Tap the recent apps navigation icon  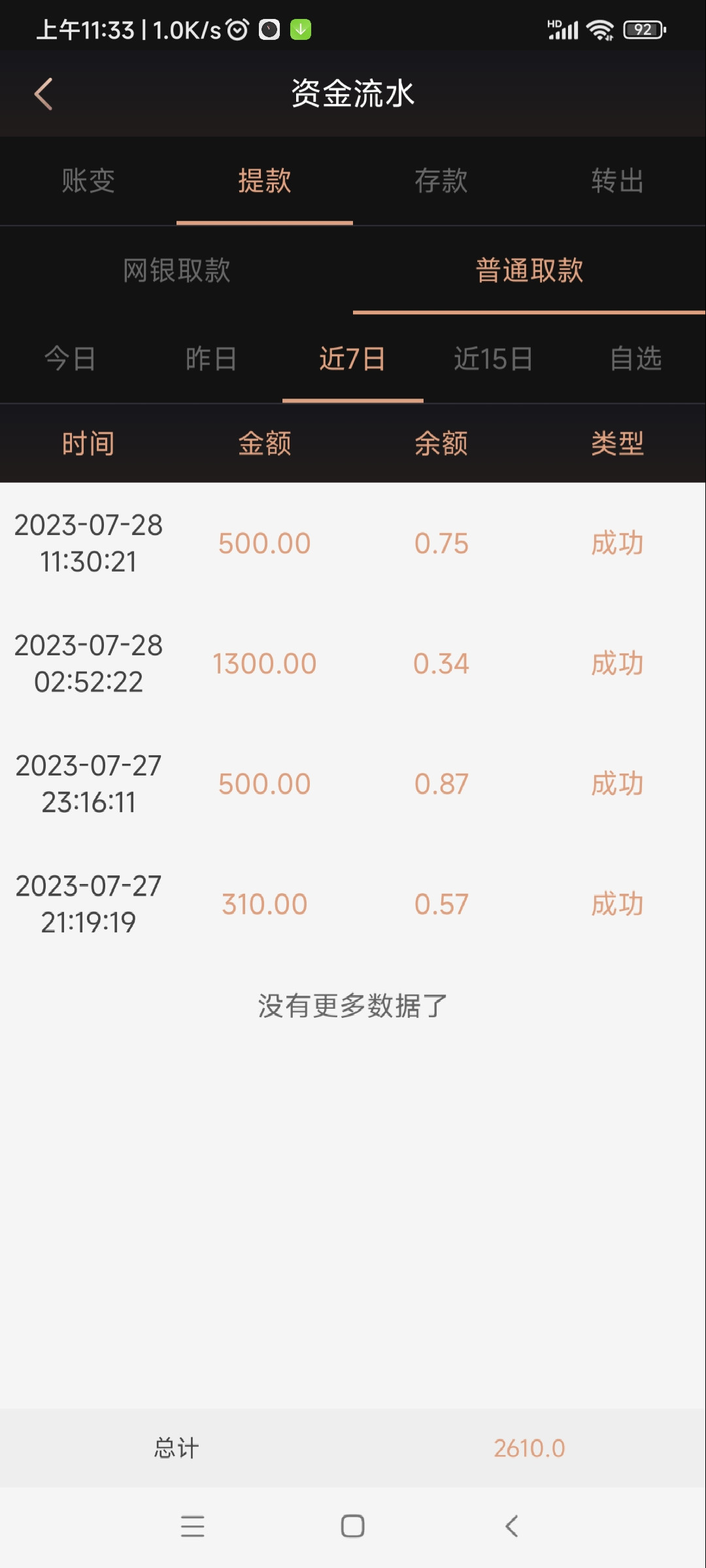point(193,1526)
